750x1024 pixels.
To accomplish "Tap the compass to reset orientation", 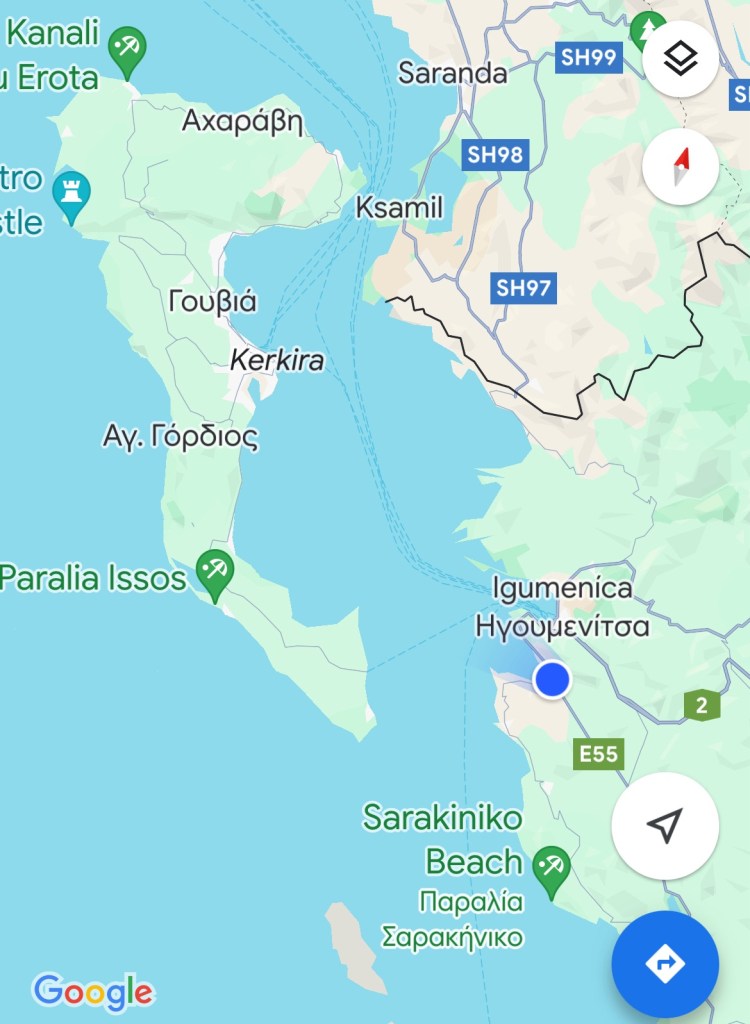I will click(680, 166).
